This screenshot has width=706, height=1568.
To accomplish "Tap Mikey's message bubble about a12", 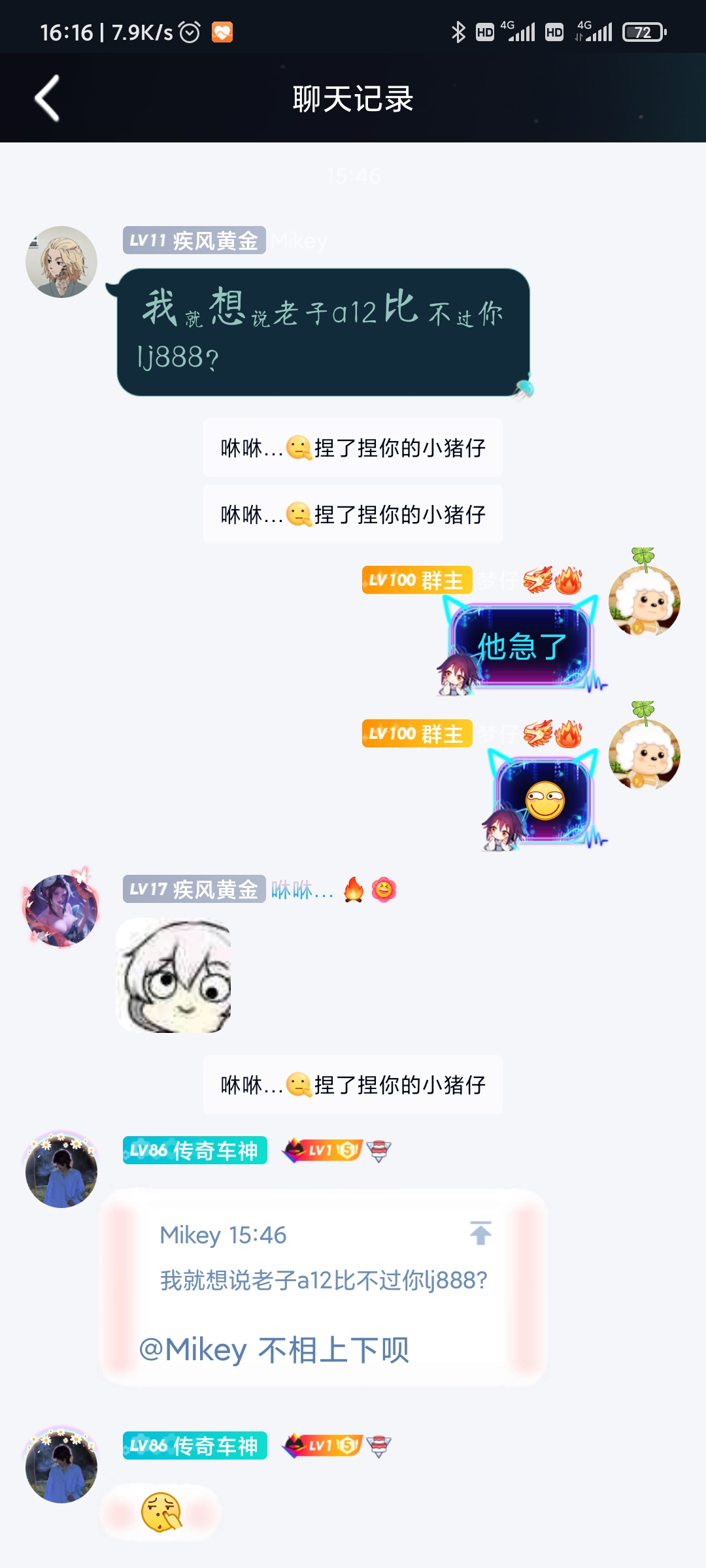I will (x=323, y=332).
